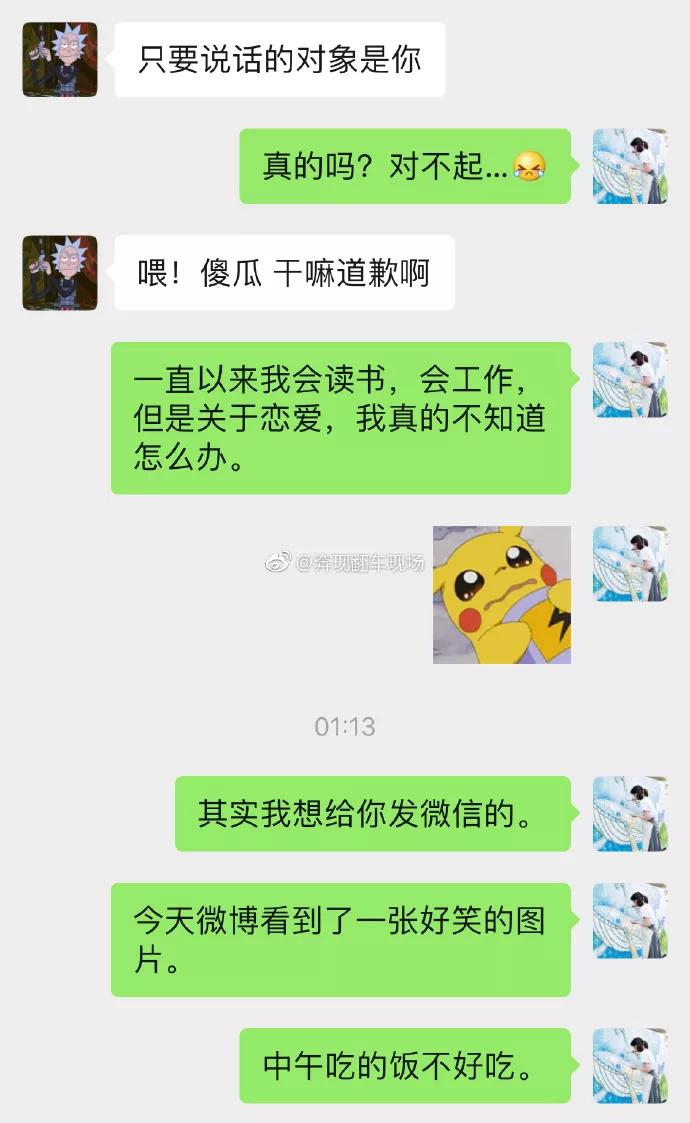This screenshot has height=1123, width=690.
Task: Open sender's avatar beside "只要说话的对象是你"
Action: (60, 60)
